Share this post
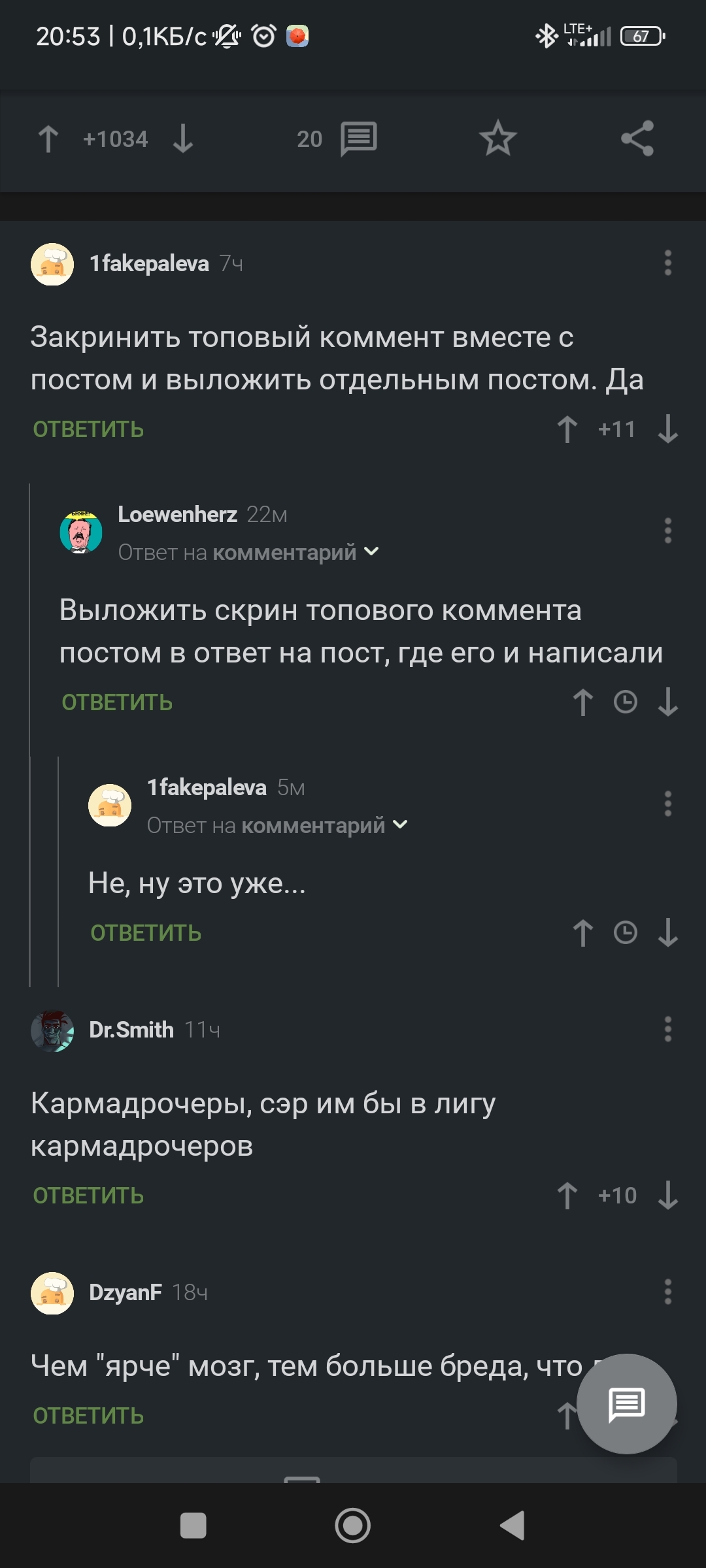Viewport: 706px width, 1568px height. tap(637, 139)
